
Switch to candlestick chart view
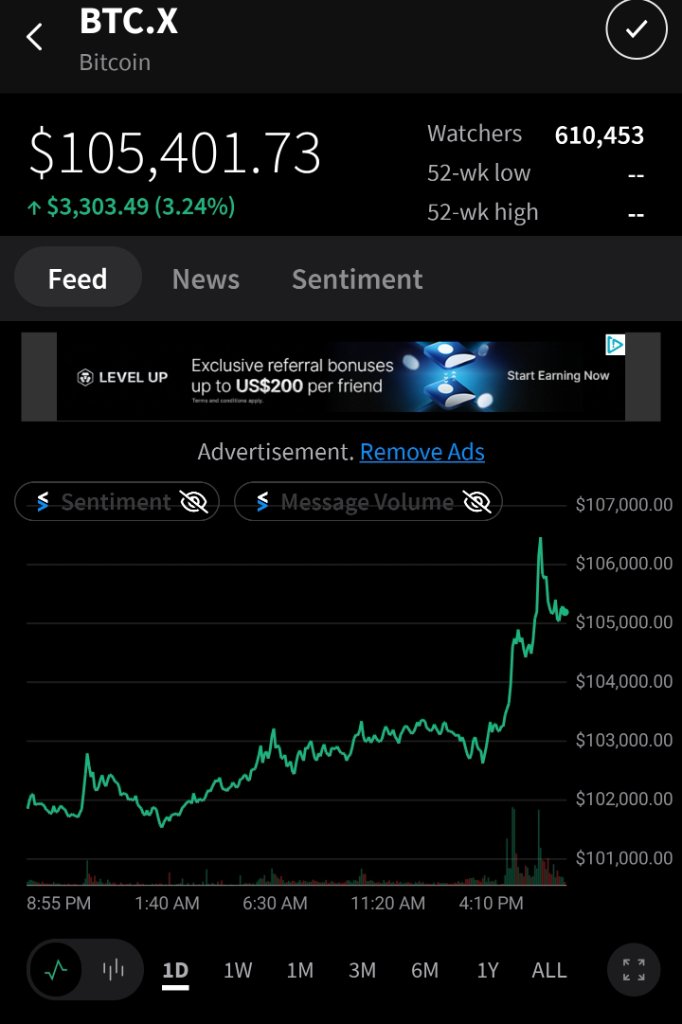click(114, 969)
